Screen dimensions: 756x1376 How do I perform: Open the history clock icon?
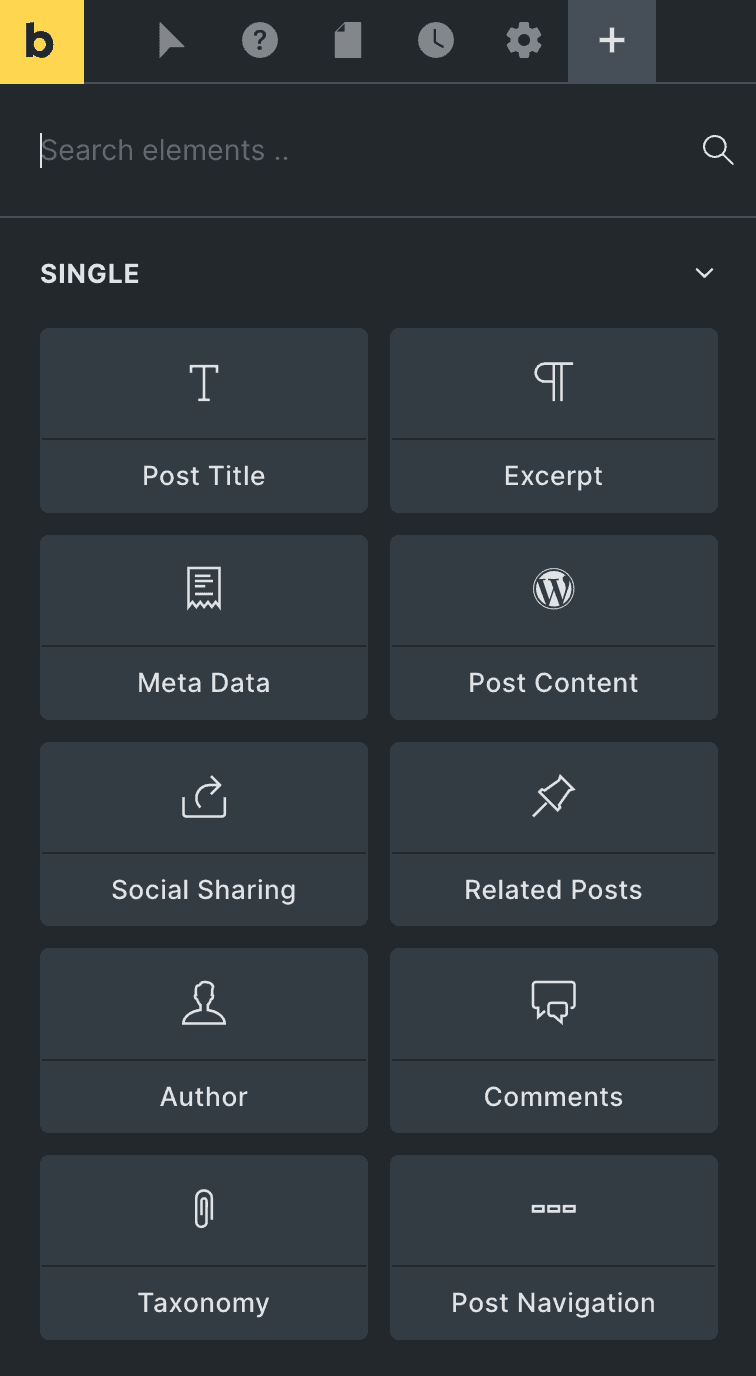(x=436, y=41)
